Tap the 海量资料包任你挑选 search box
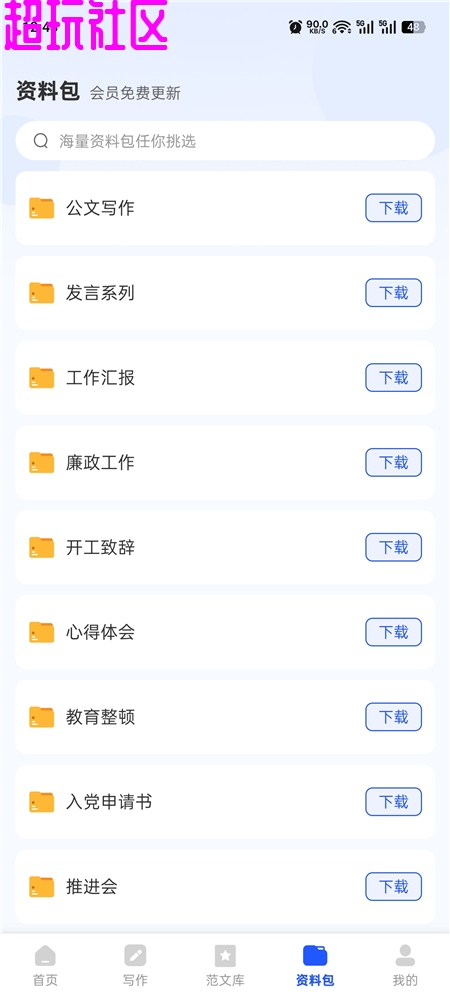Image resolution: width=450 pixels, height=1005 pixels. tap(225, 141)
